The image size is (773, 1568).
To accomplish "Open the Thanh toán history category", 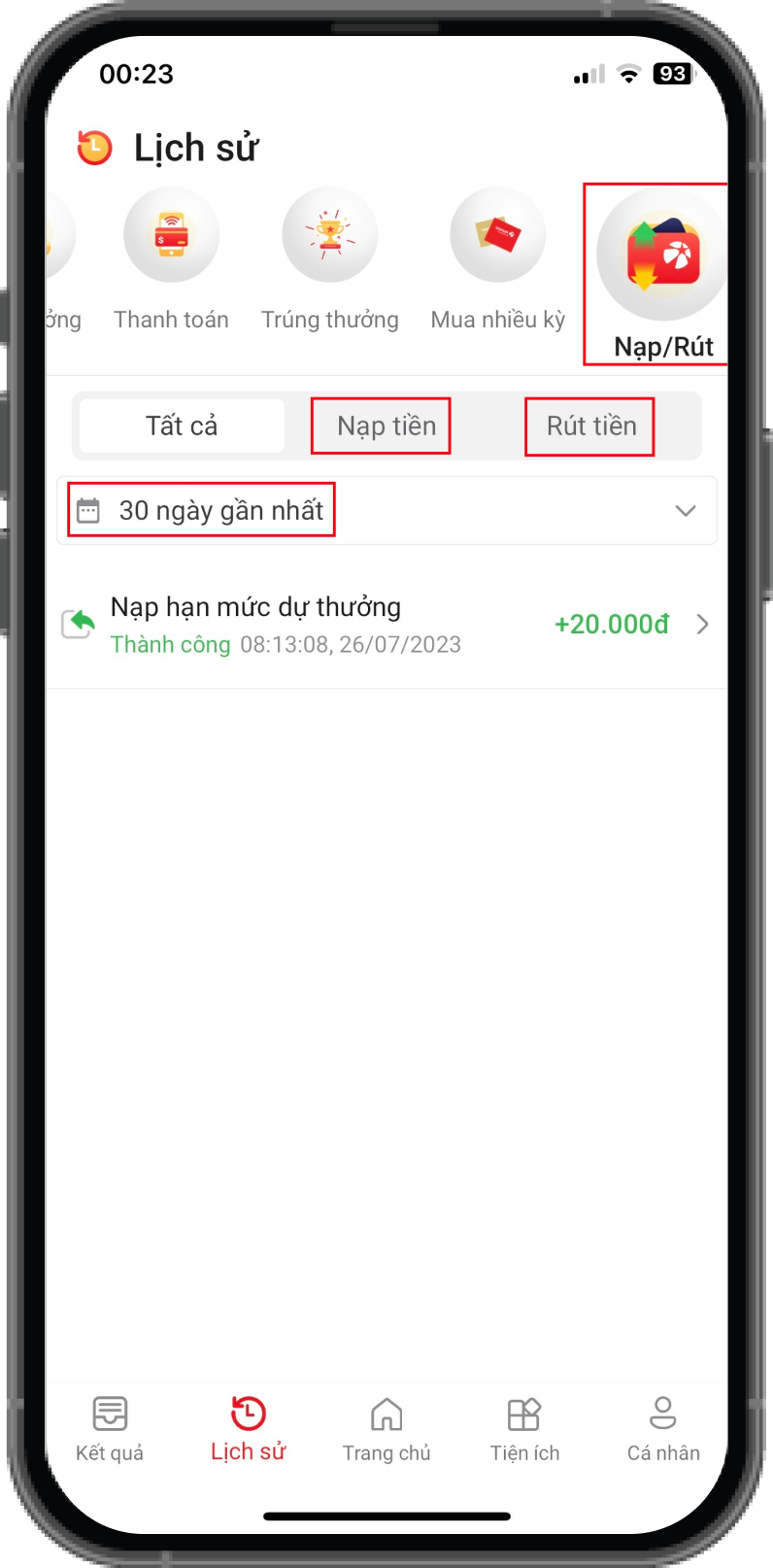I will 171,257.
